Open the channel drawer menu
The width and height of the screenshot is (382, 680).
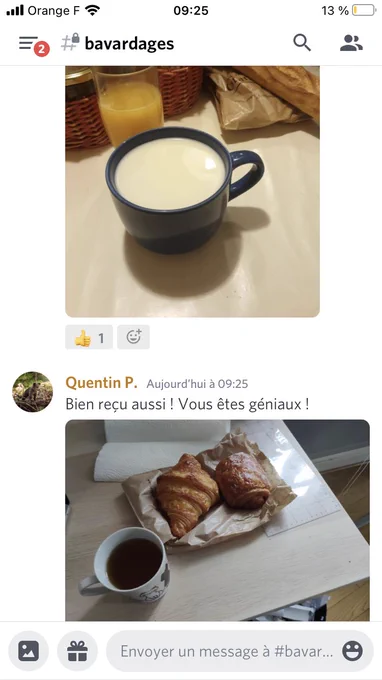click(x=29, y=43)
